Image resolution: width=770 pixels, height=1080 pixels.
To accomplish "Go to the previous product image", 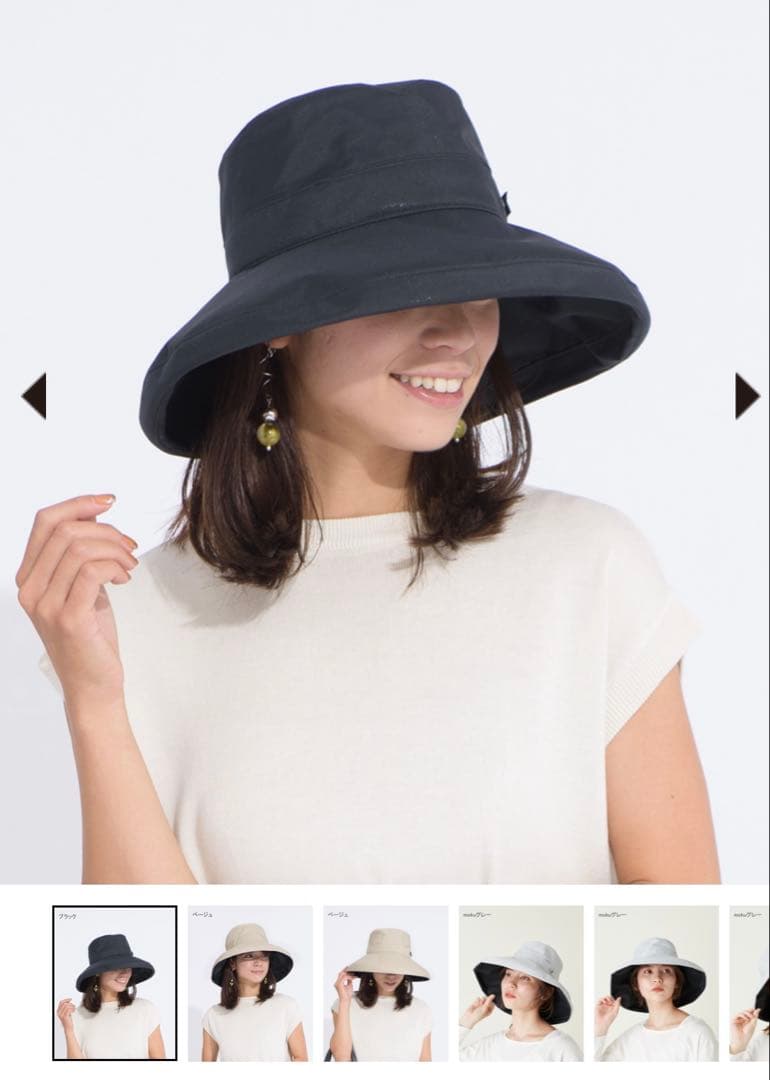I will pyautogui.click(x=34, y=395).
